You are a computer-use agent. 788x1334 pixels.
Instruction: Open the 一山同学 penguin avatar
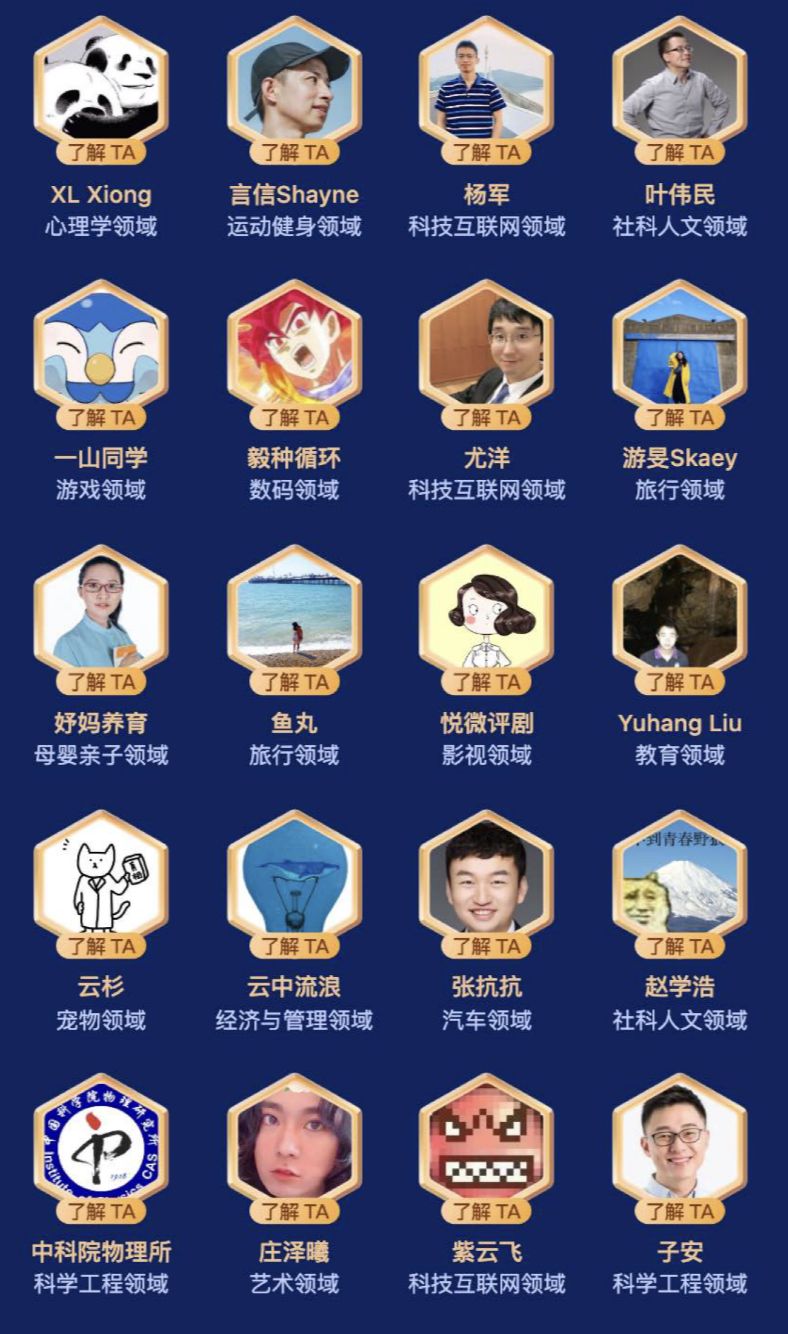tap(101, 350)
